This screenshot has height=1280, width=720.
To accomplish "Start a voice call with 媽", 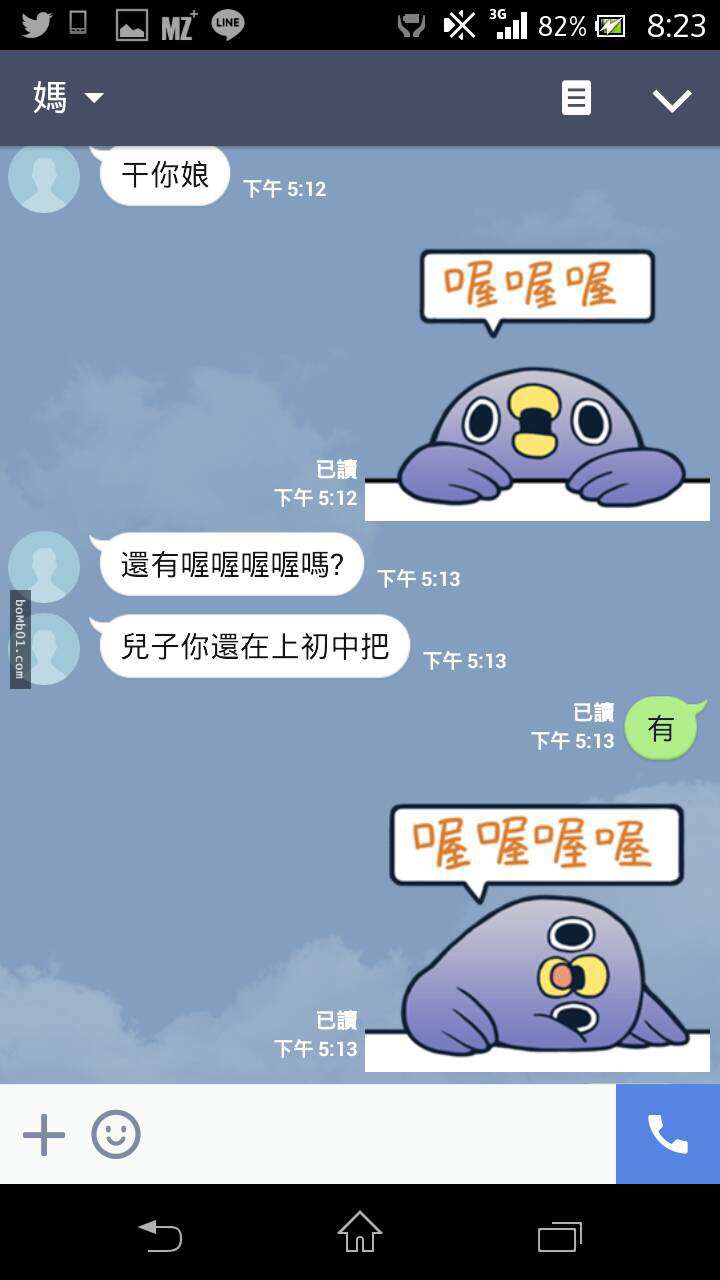I will pyautogui.click(x=667, y=1135).
